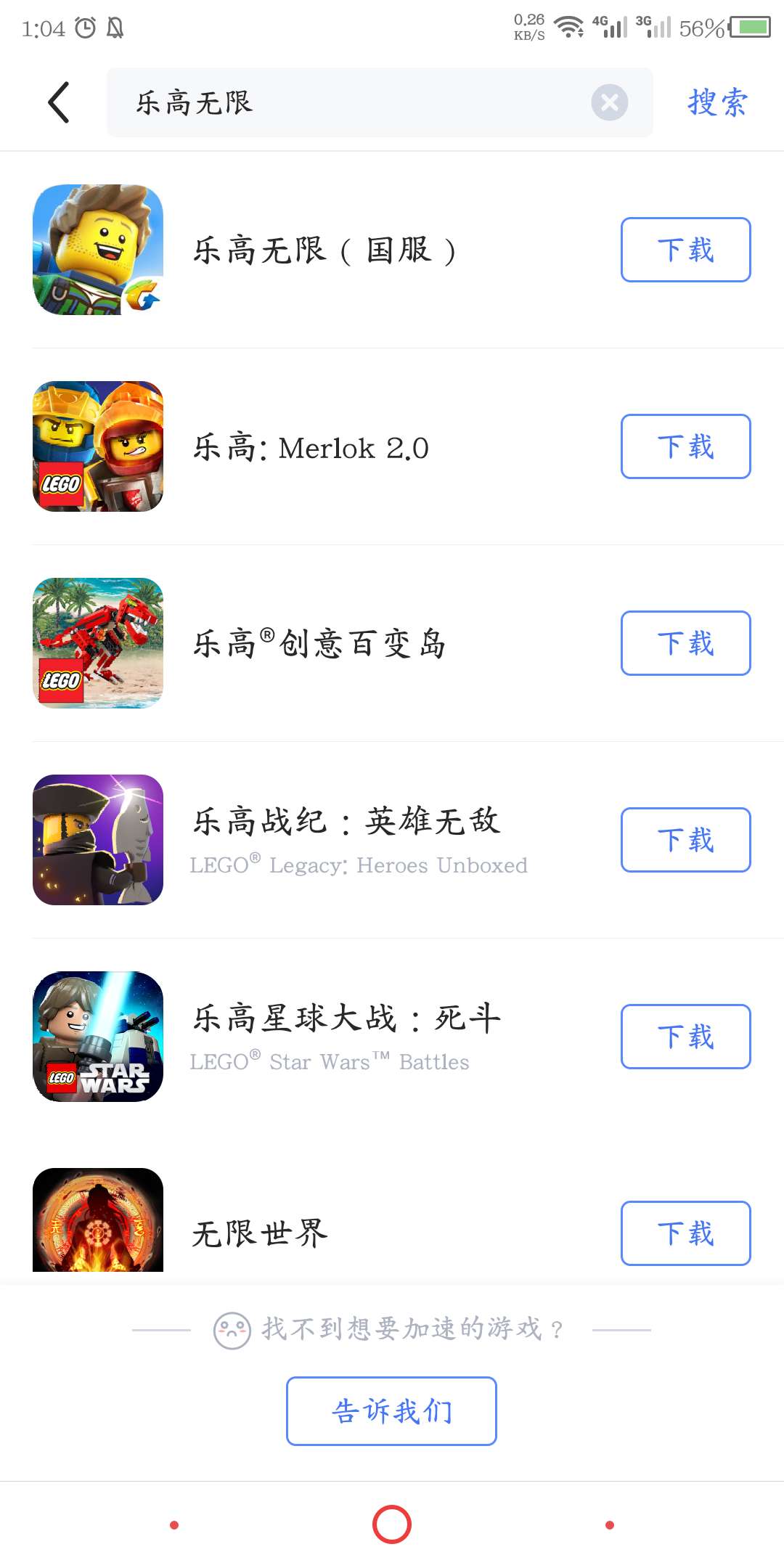Download 乐高战纪：英雄无敌
This screenshot has width=784, height=1568.
click(x=685, y=840)
